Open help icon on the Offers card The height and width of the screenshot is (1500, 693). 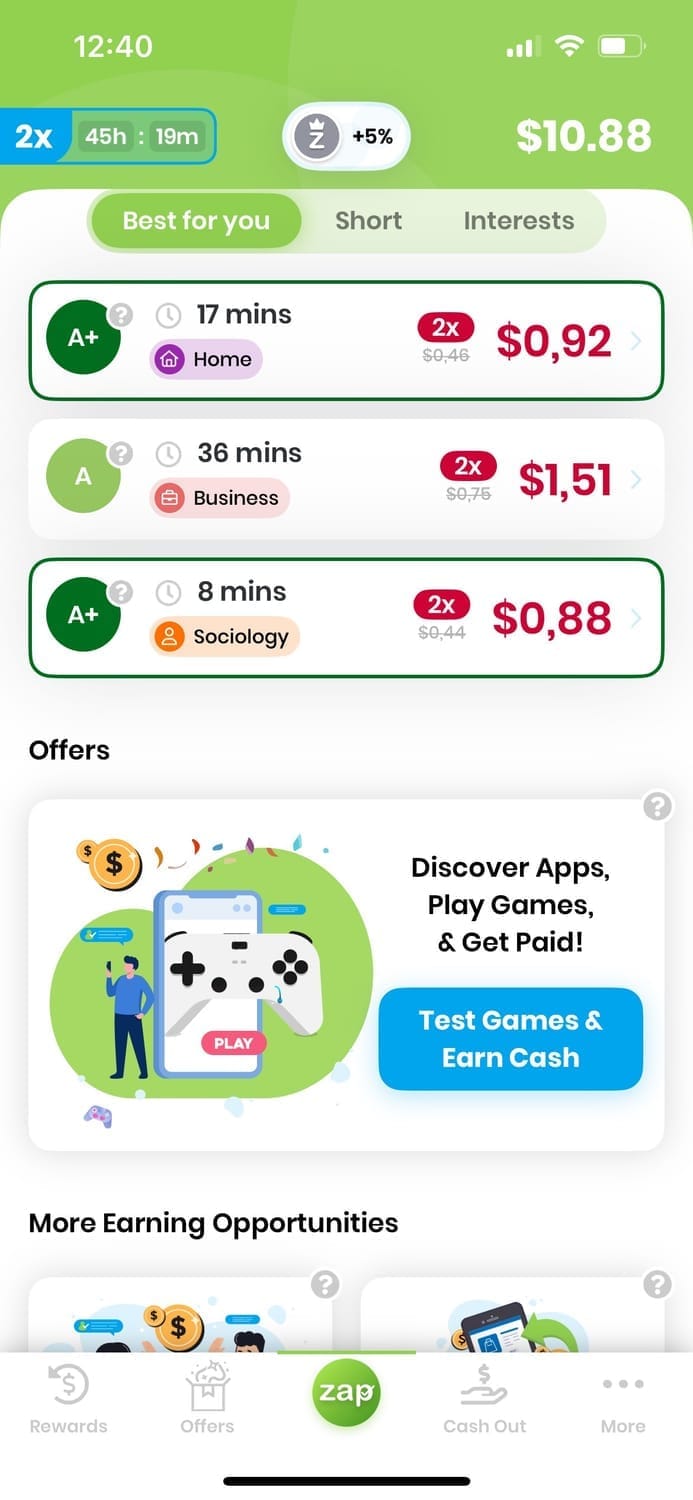[x=657, y=806]
